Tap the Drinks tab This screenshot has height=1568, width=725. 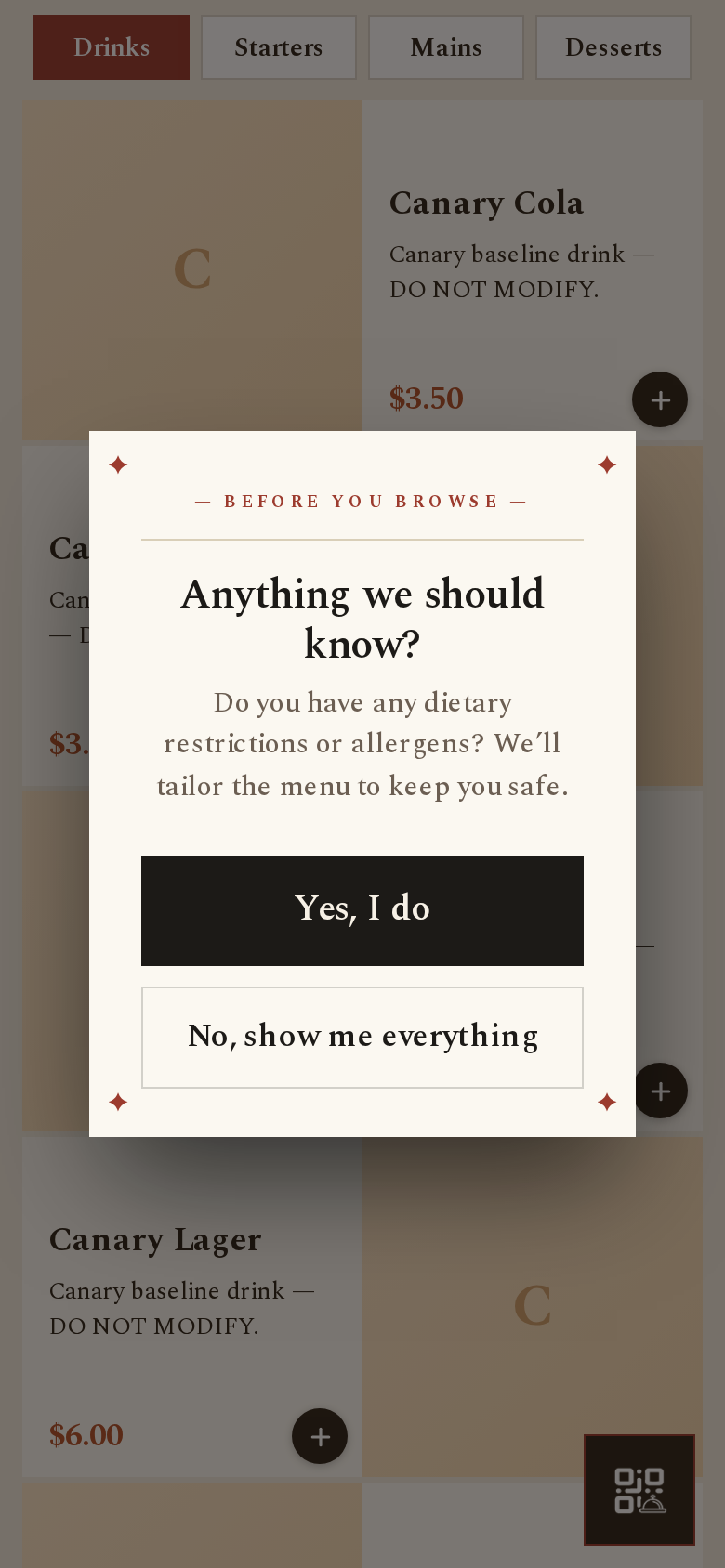112,47
